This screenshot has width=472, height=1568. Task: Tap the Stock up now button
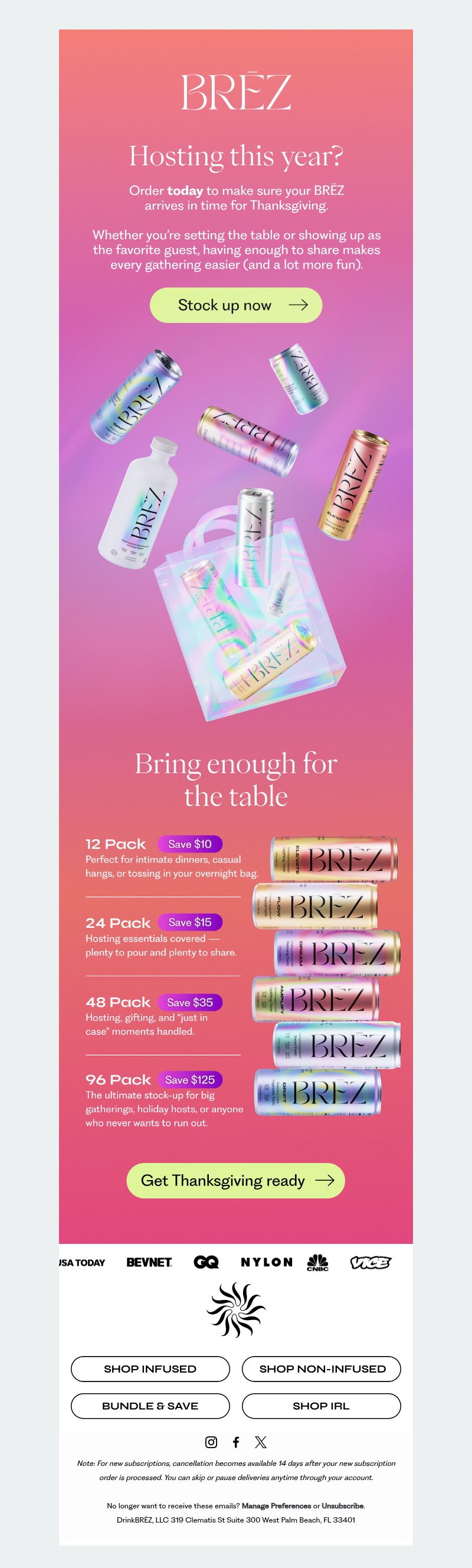[236, 305]
